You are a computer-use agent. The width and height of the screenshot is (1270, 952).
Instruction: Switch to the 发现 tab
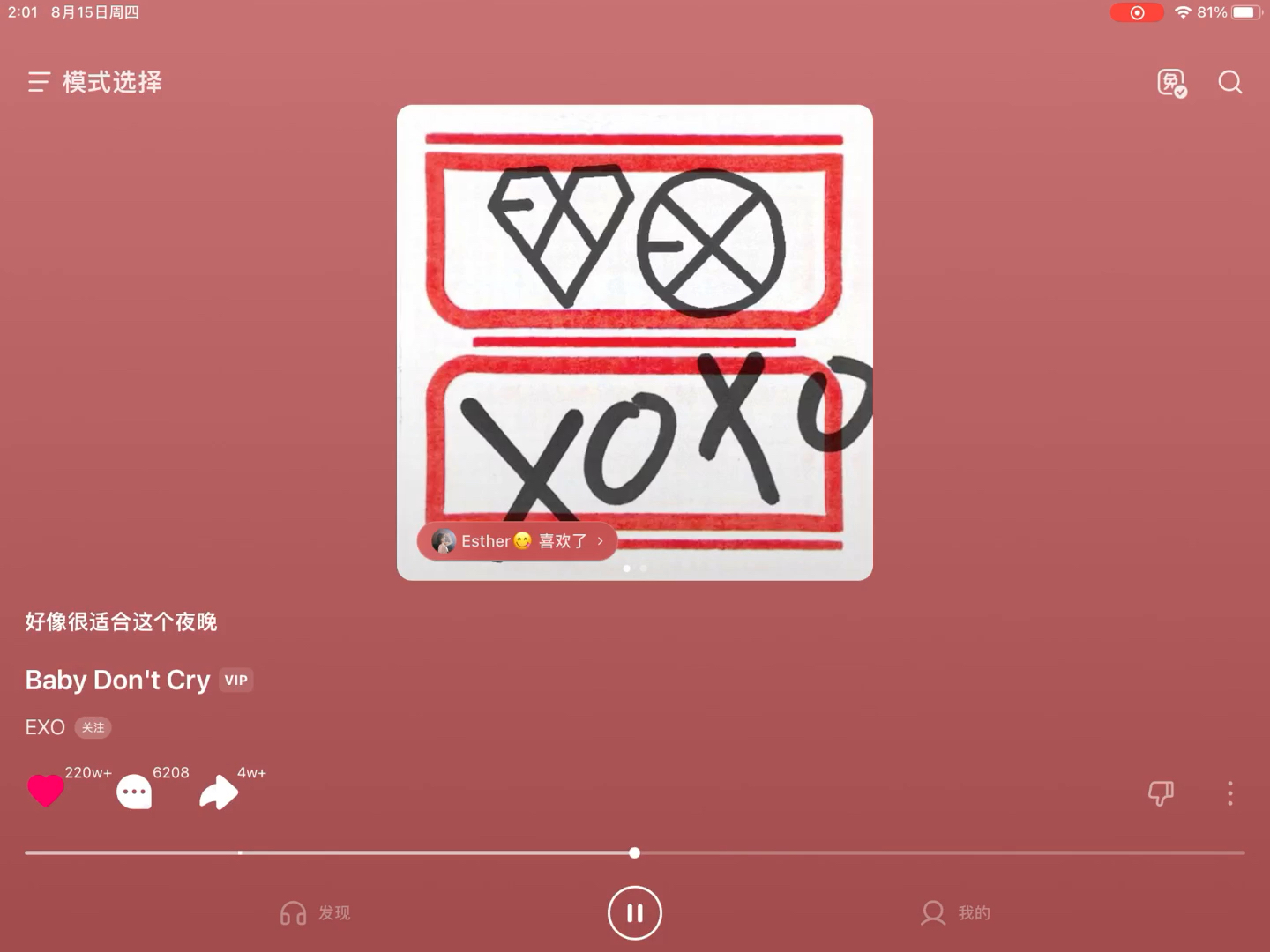(316, 912)
